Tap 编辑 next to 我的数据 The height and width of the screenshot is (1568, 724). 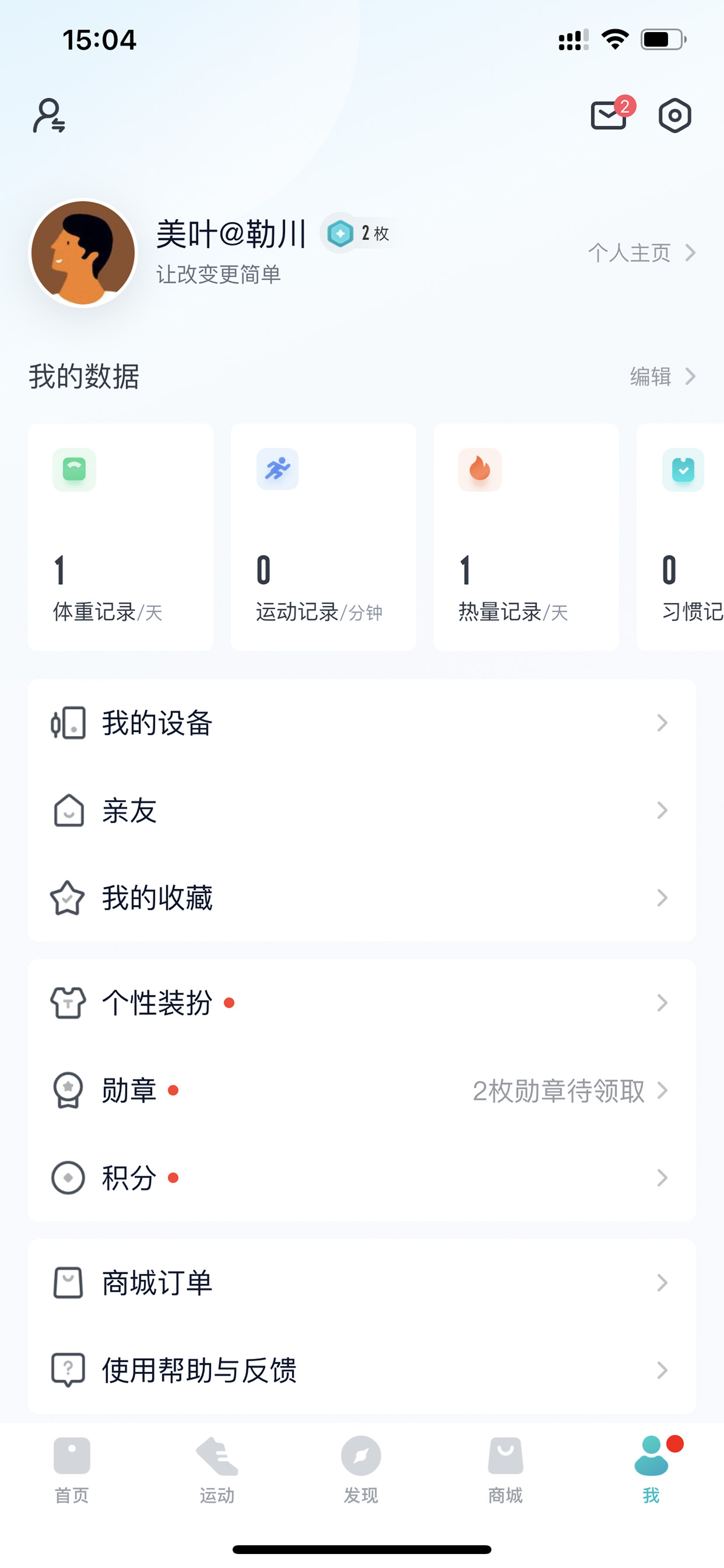(x=663, y=376)
